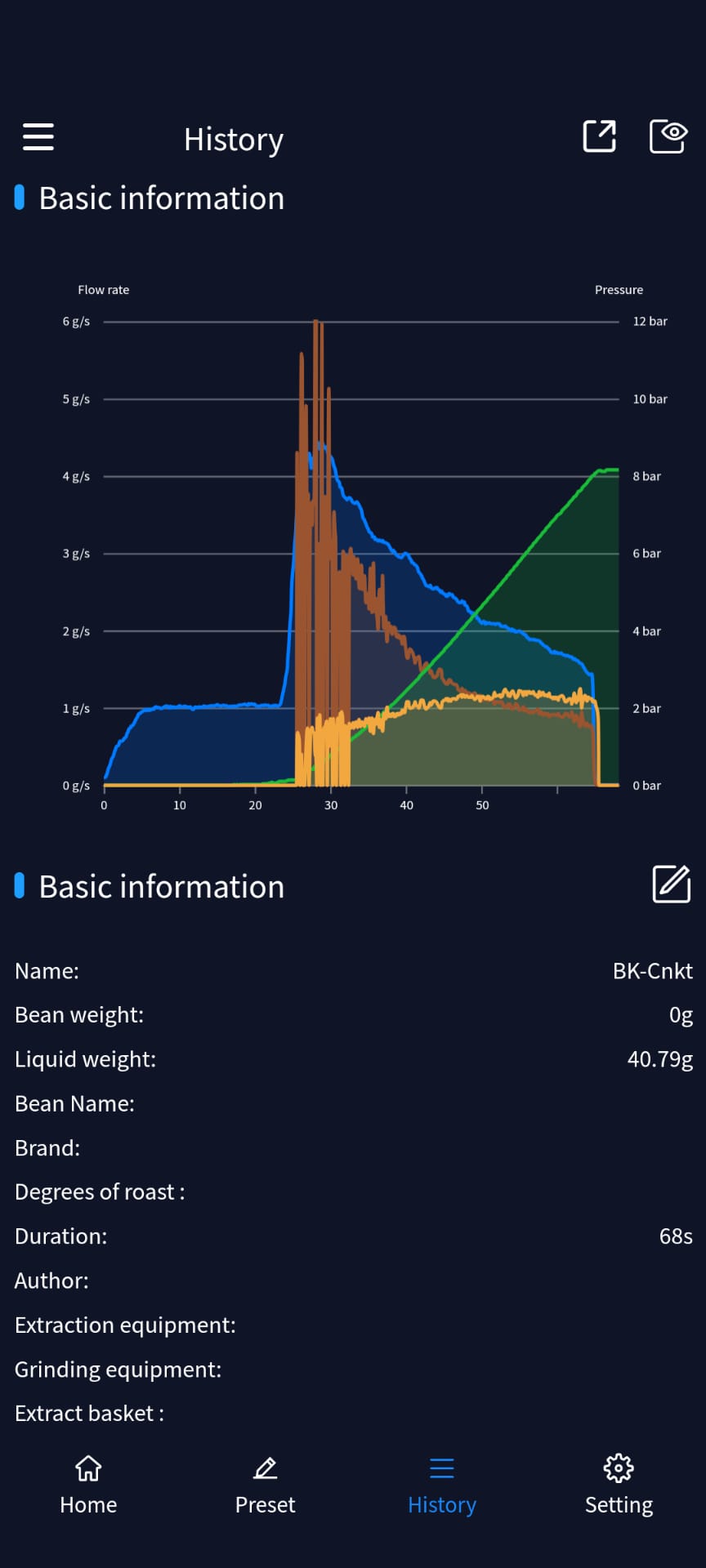Toggle the chart visibility eye icon
Image resolution: width=706 pixels, height=1568 pixels.
click(x=668, y=136)
